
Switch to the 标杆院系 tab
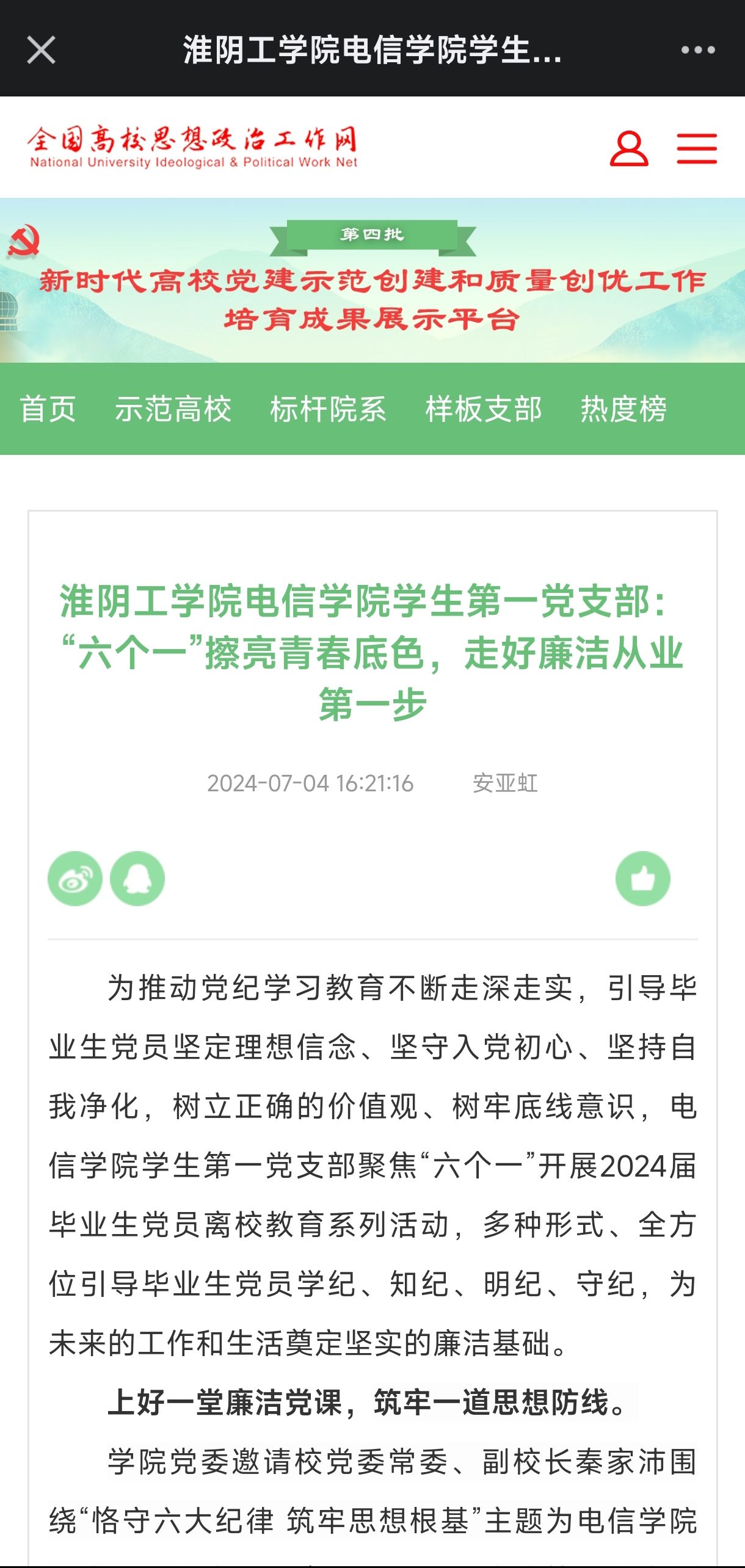pos(329,409)
